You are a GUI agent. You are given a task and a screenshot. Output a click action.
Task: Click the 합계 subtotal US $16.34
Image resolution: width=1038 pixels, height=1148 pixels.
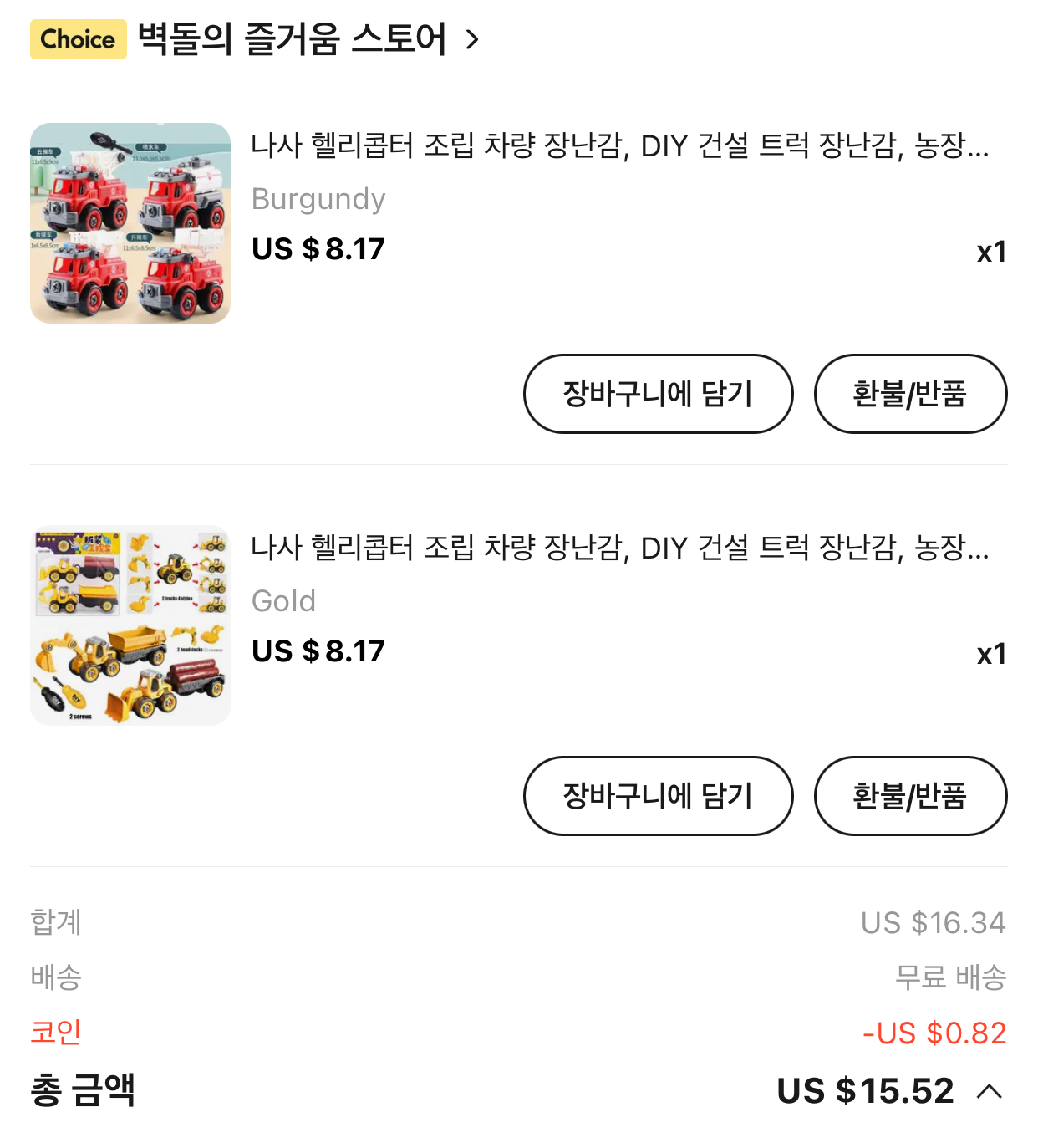pos(934,922)
